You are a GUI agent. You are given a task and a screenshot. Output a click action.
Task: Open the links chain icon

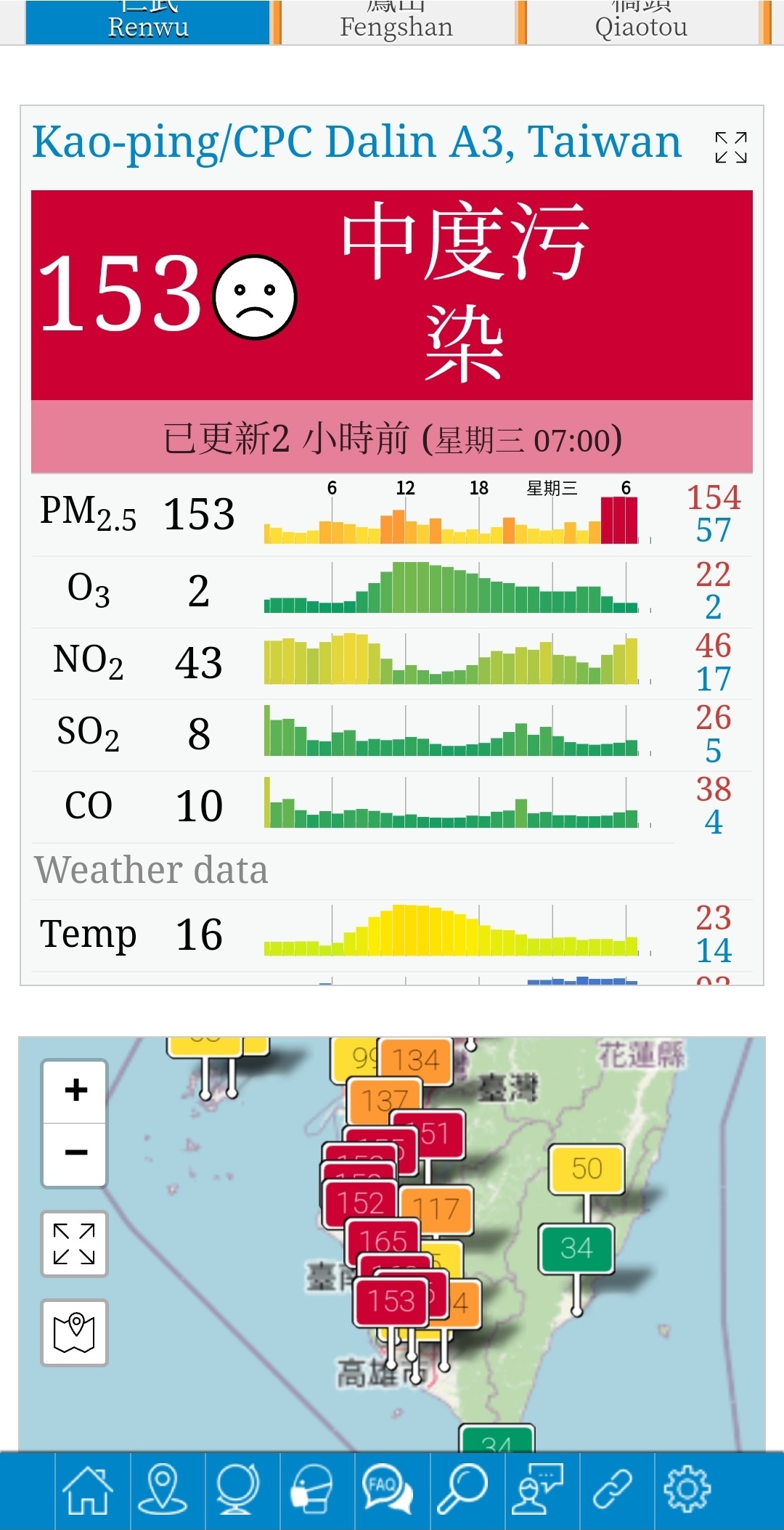[613, 1490]
